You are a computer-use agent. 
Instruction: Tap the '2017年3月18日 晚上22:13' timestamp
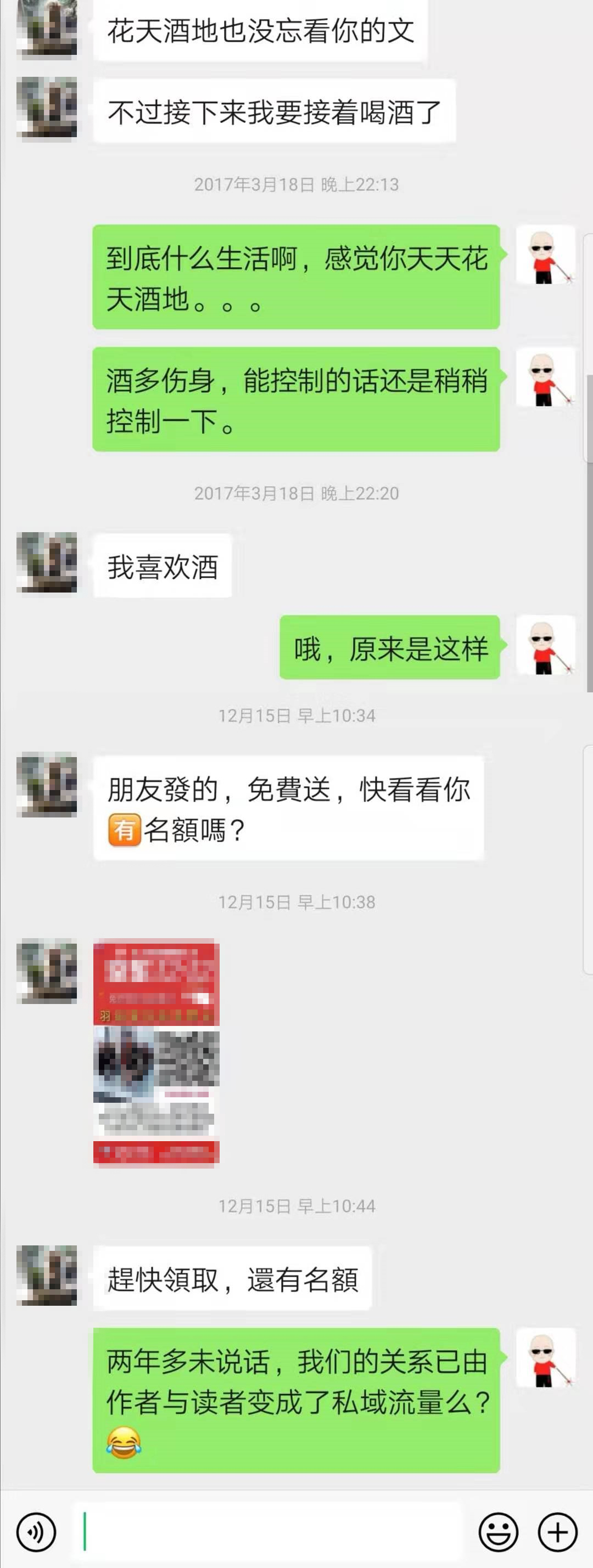click(297, 185)
